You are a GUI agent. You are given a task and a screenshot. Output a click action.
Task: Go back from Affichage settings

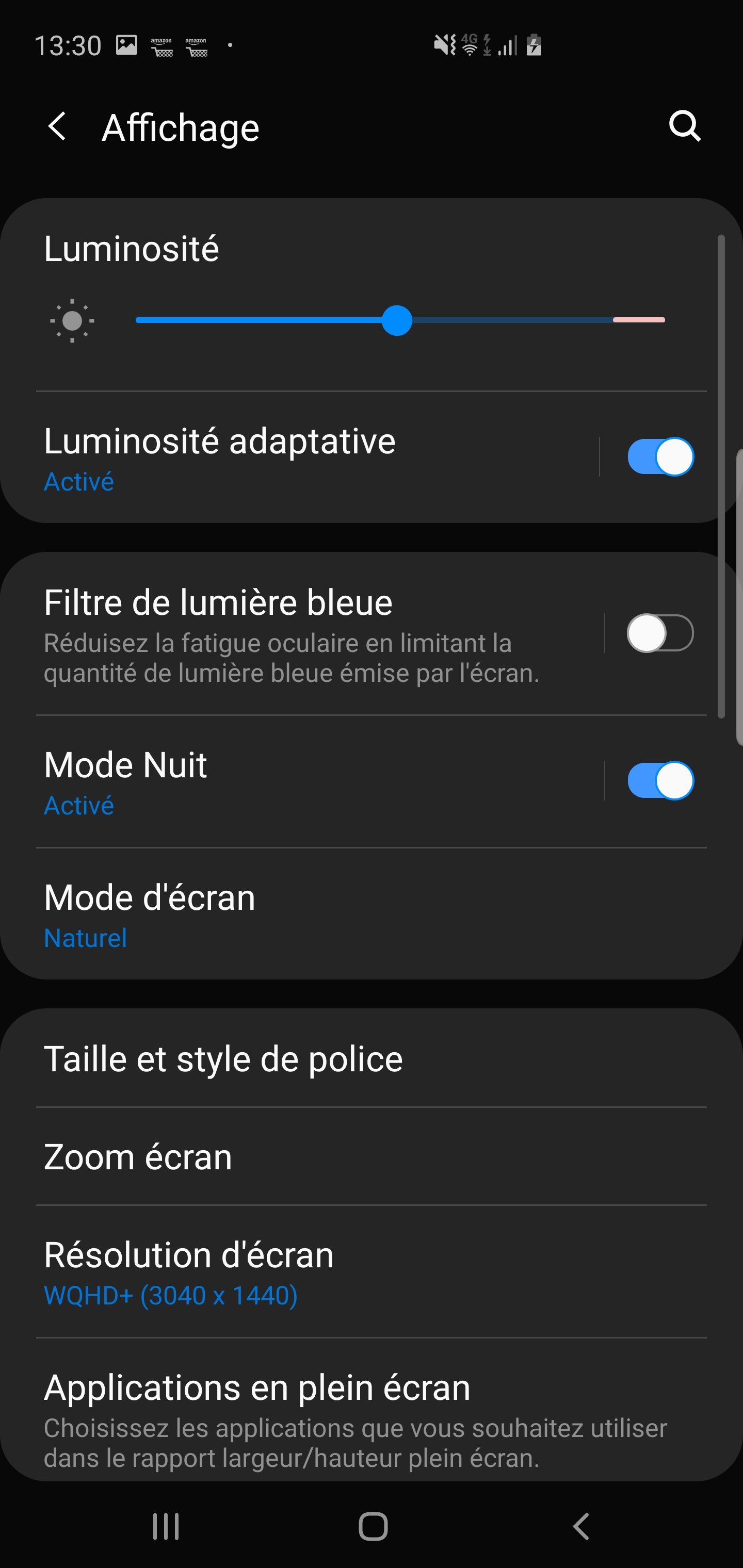coord(57,127)
